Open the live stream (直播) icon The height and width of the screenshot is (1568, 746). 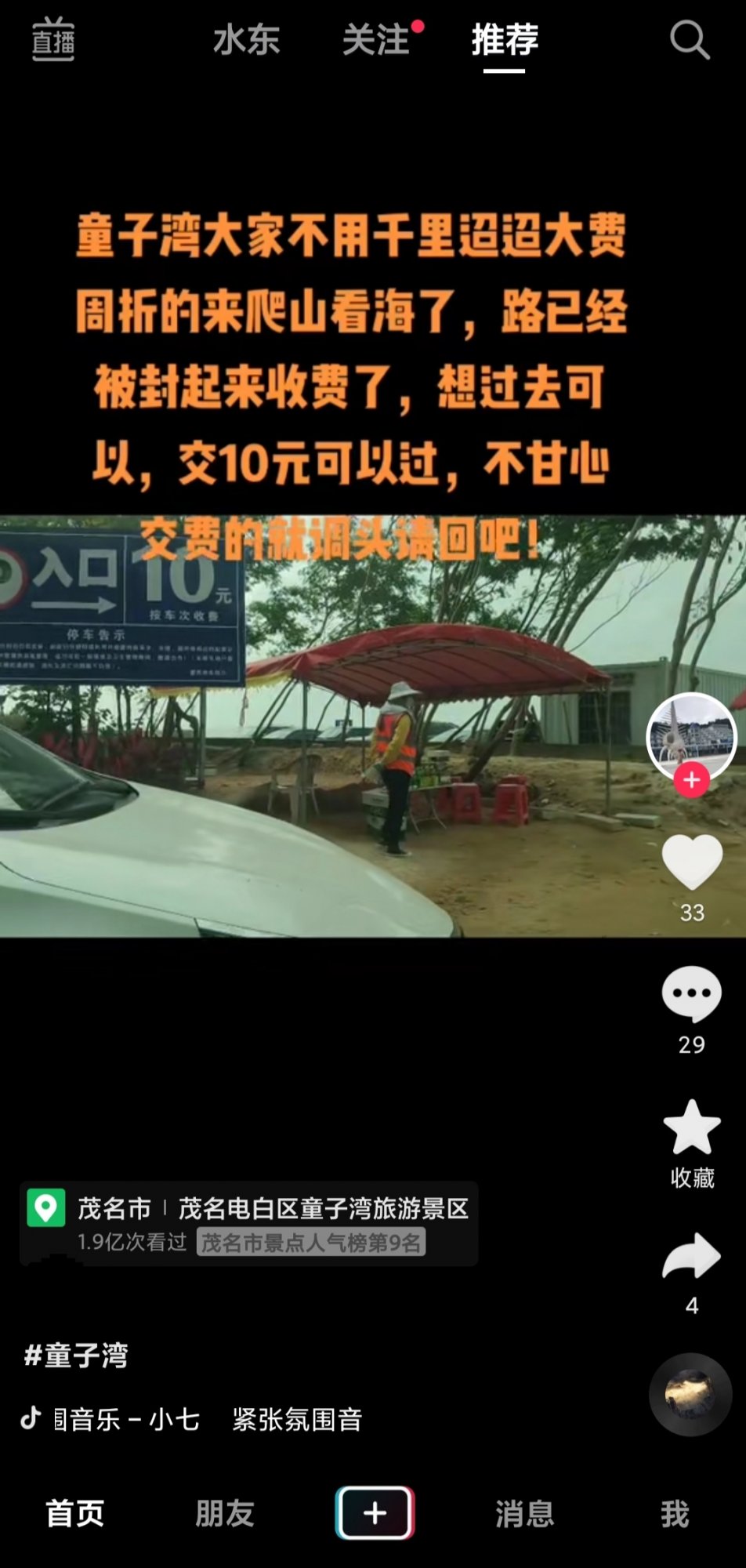[53, 39]
